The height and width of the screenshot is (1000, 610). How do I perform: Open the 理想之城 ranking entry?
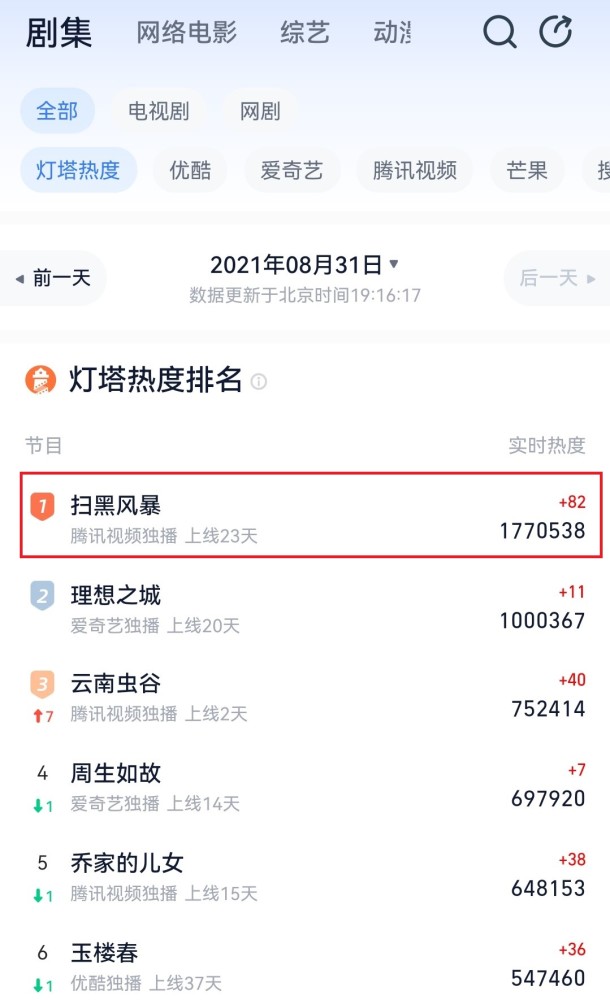pyautogui.click(x=311, y=606)
